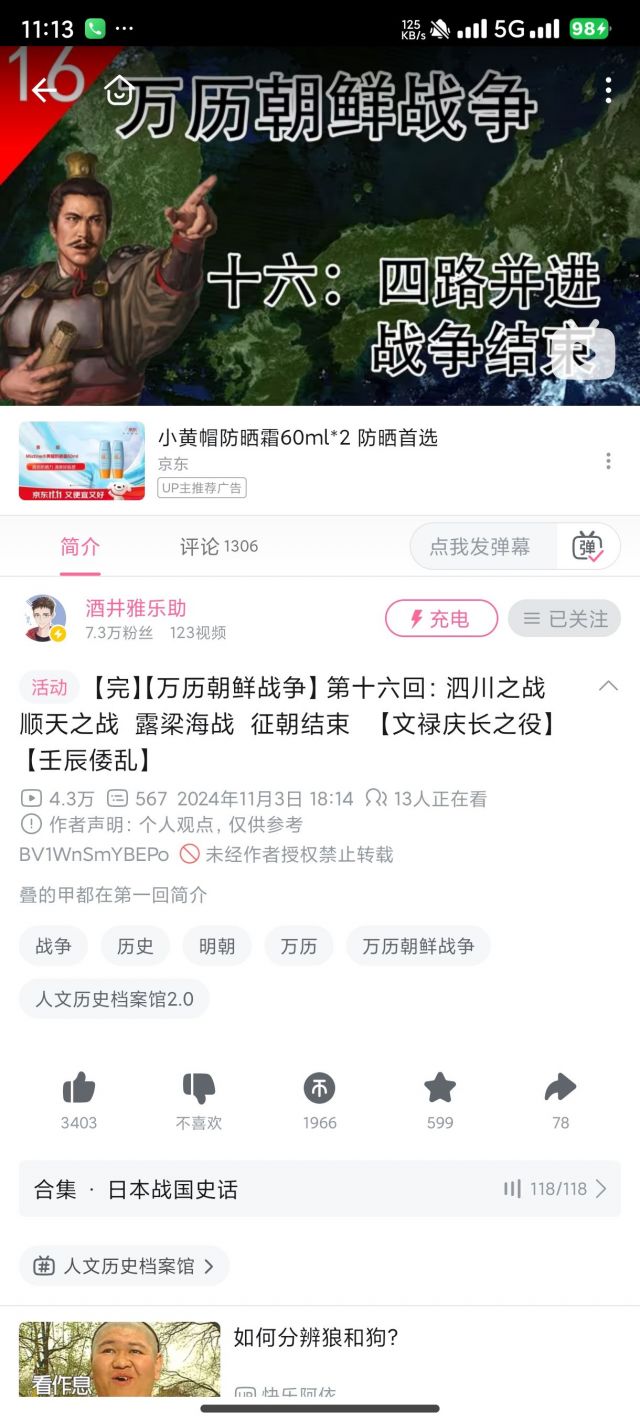The height and width of the screenshot is (1422, 640).
Task: Open options for the 京东 ad
Action: 608,461
